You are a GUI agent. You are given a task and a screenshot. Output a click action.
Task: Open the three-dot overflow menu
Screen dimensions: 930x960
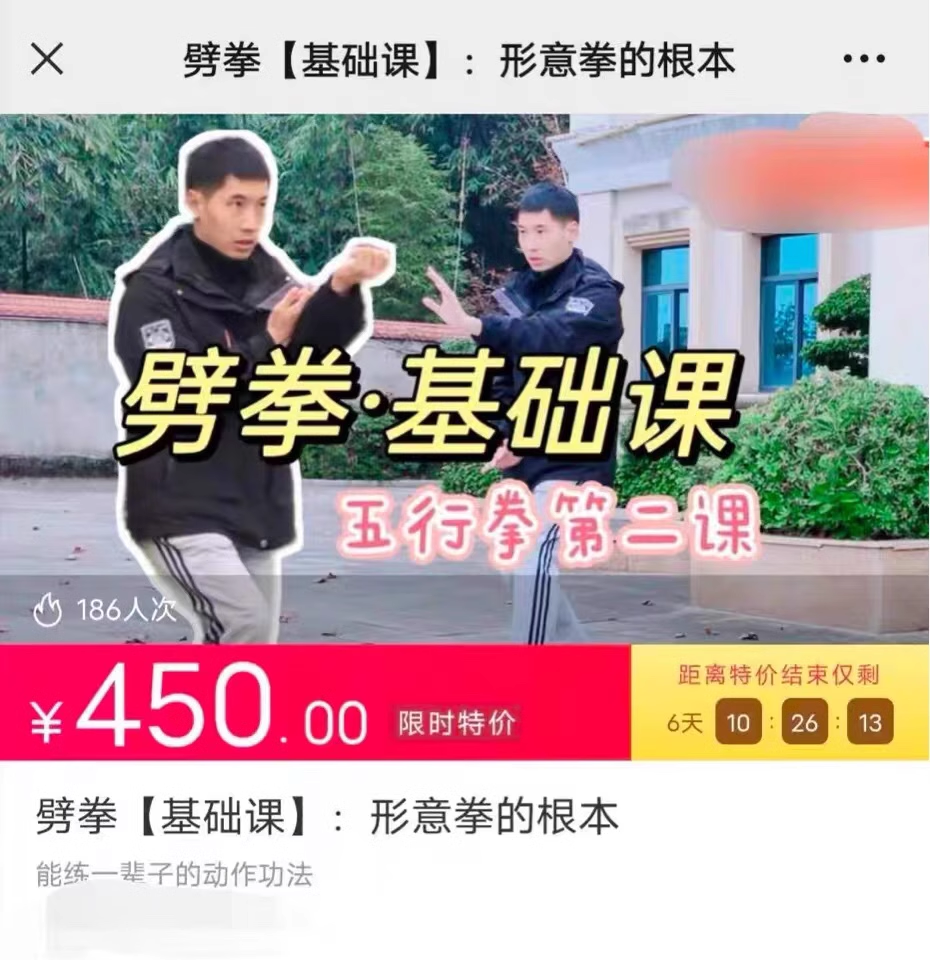tap(864, 60)
